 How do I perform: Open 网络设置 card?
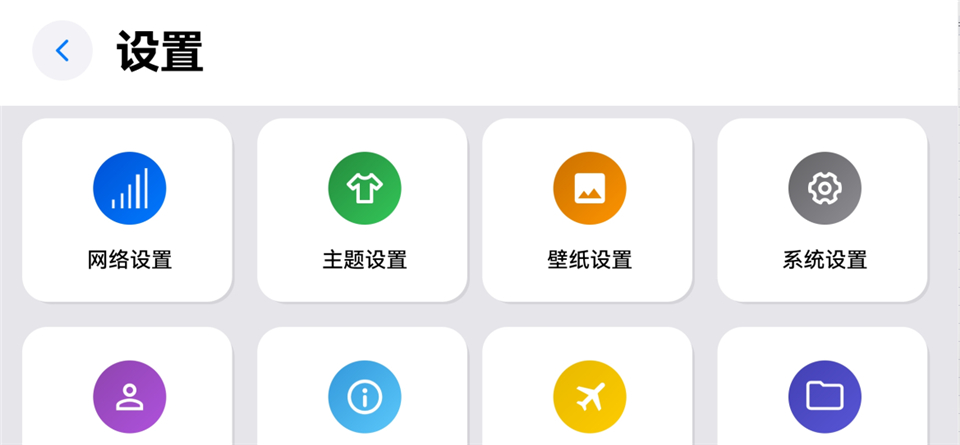128,210
